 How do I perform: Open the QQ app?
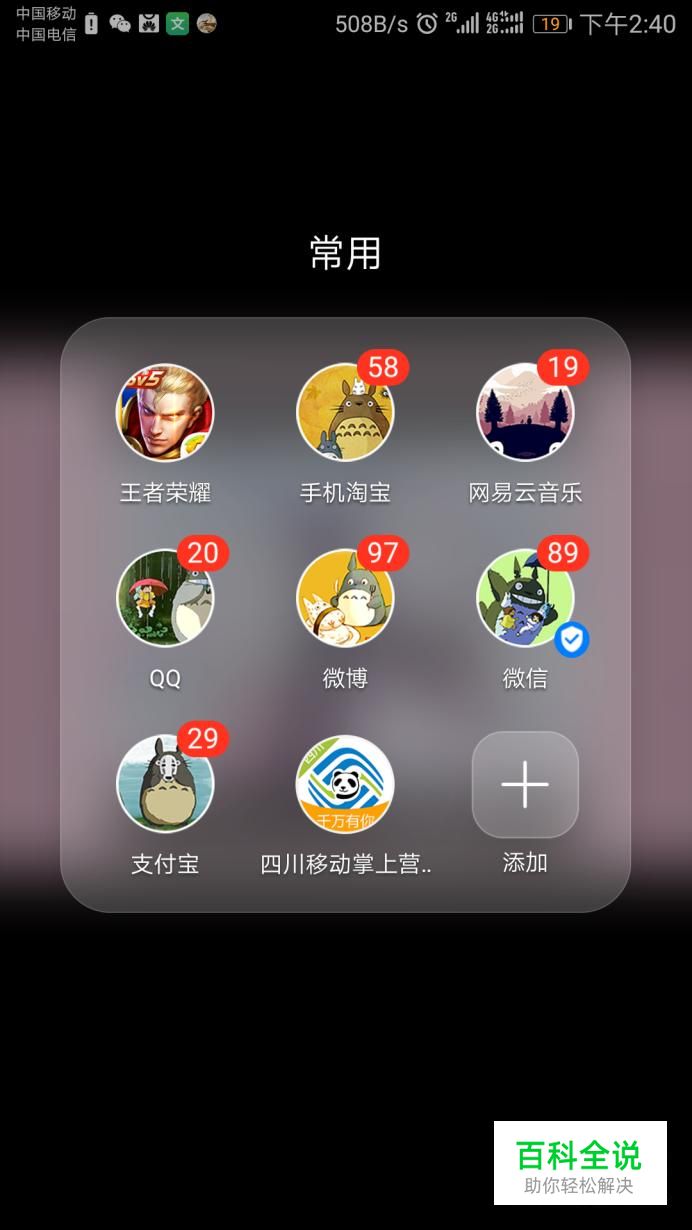click(x=165, y=598)
